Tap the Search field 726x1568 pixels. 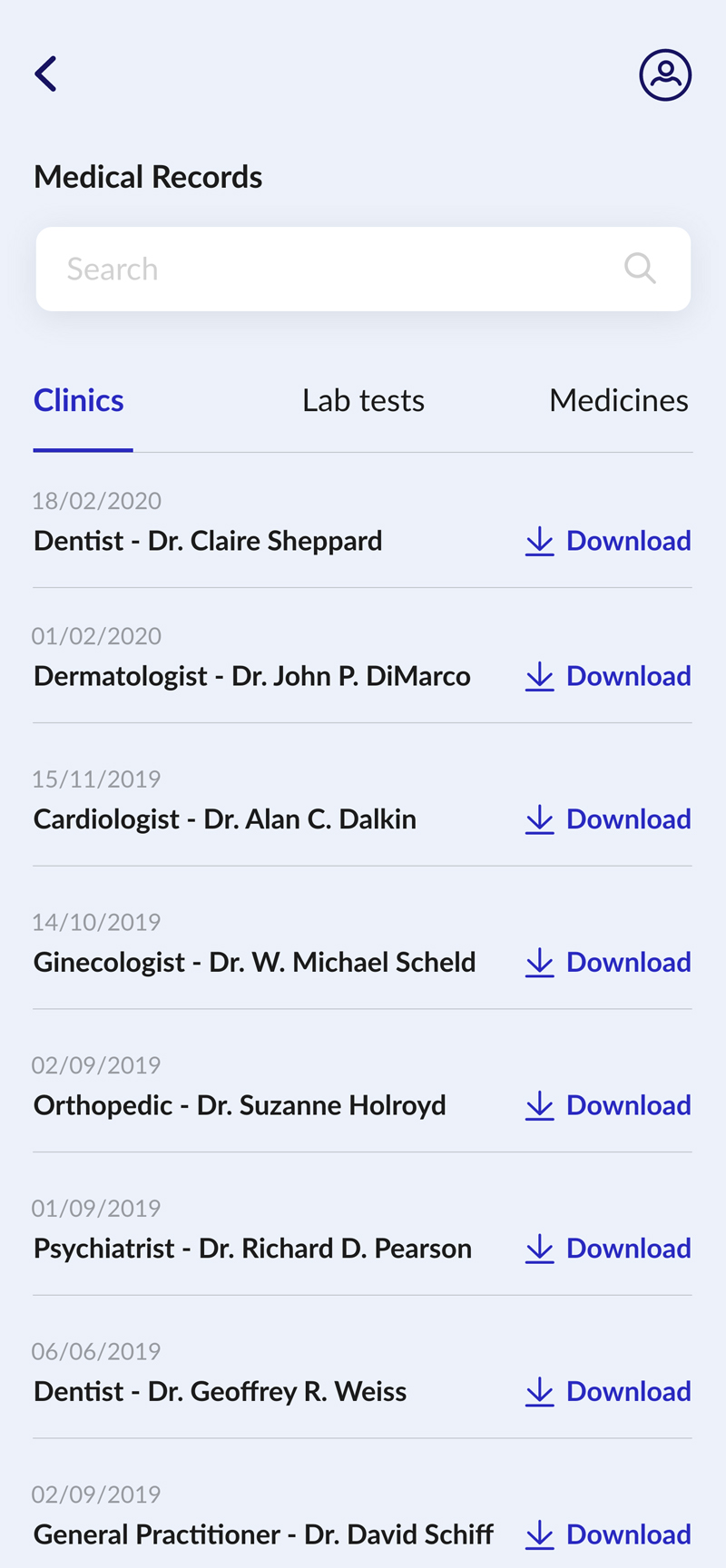pos(363,269)
